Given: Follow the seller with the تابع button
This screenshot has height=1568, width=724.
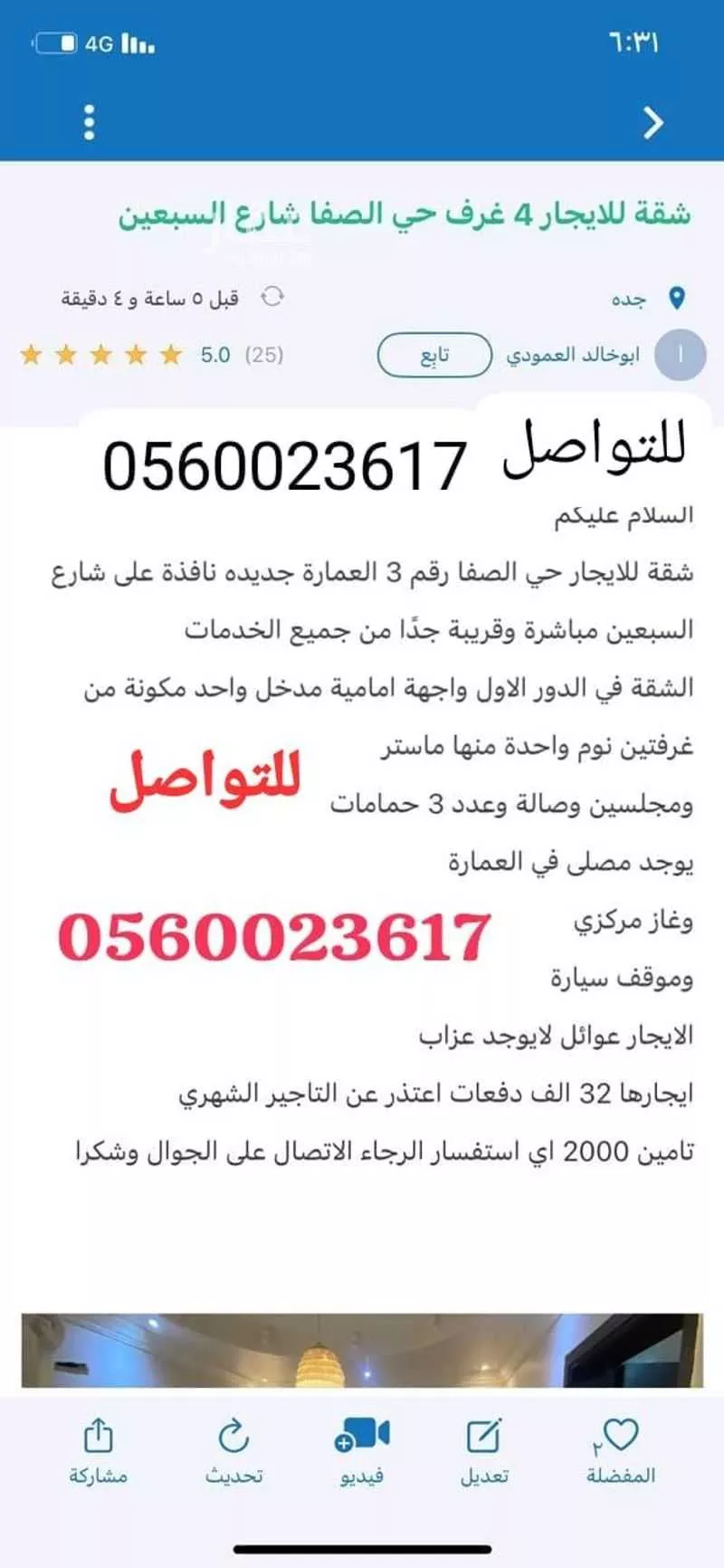Looking at the screenshot, I should (434, 355).
